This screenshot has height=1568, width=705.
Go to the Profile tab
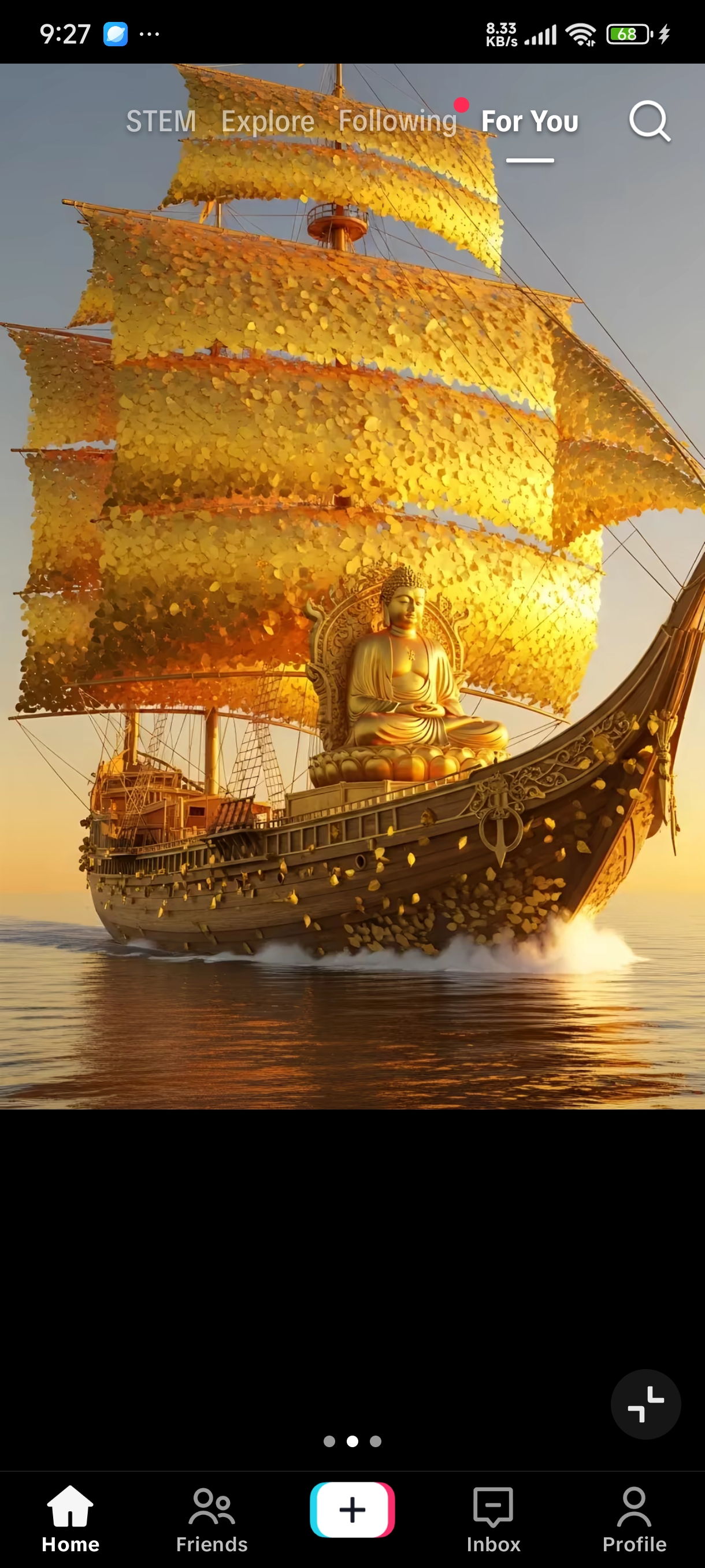click(x=634, y=1518)
